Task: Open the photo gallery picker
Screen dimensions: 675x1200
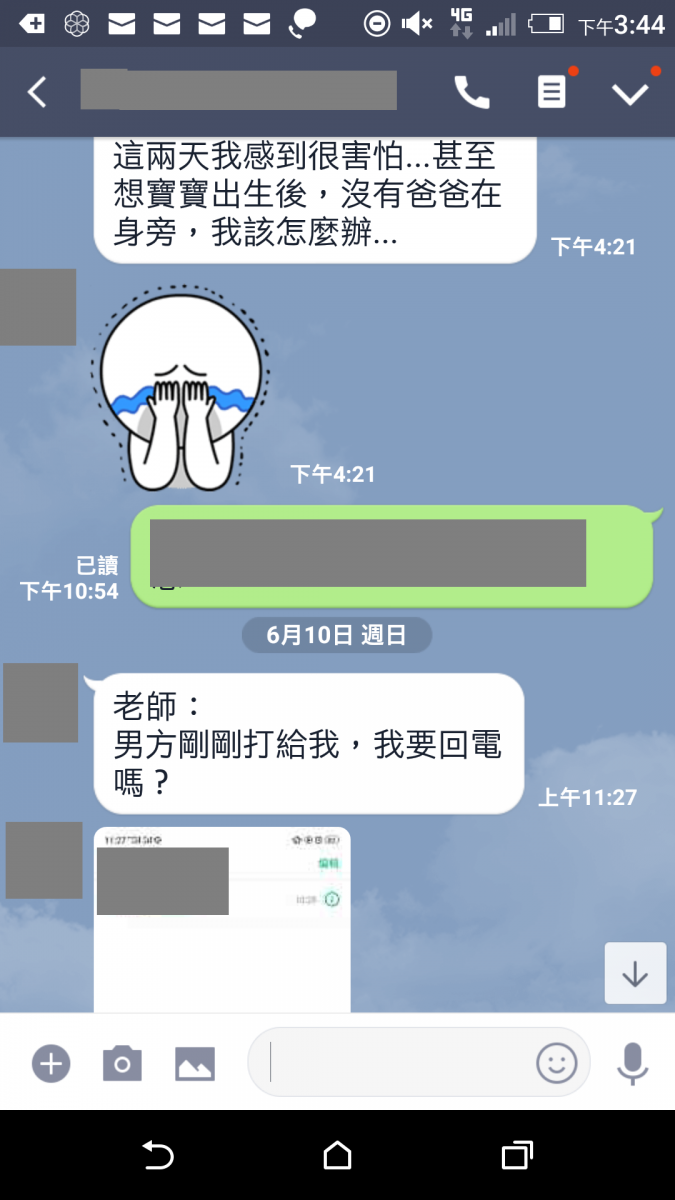Action: 195,1063
